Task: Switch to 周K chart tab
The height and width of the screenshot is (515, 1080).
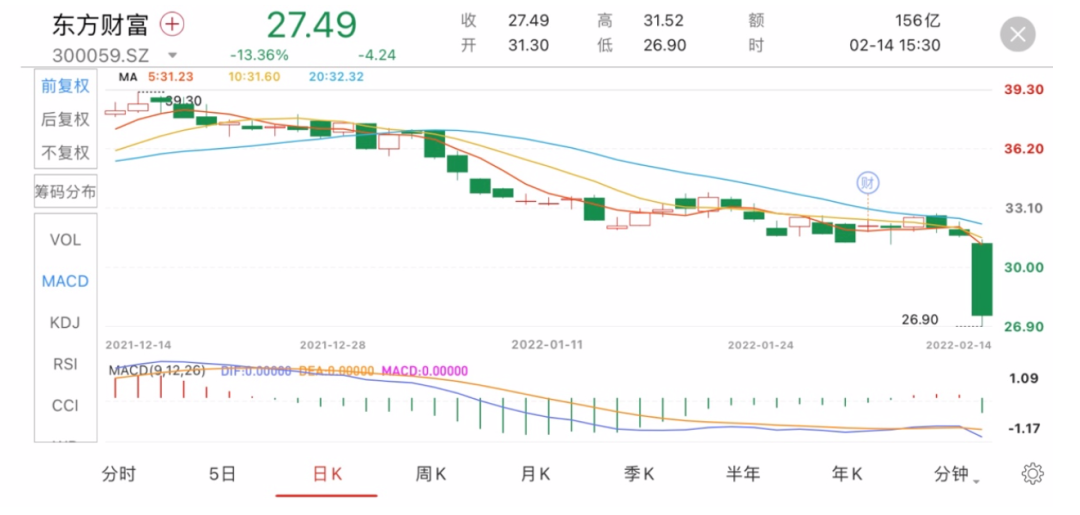Action: 431,474
